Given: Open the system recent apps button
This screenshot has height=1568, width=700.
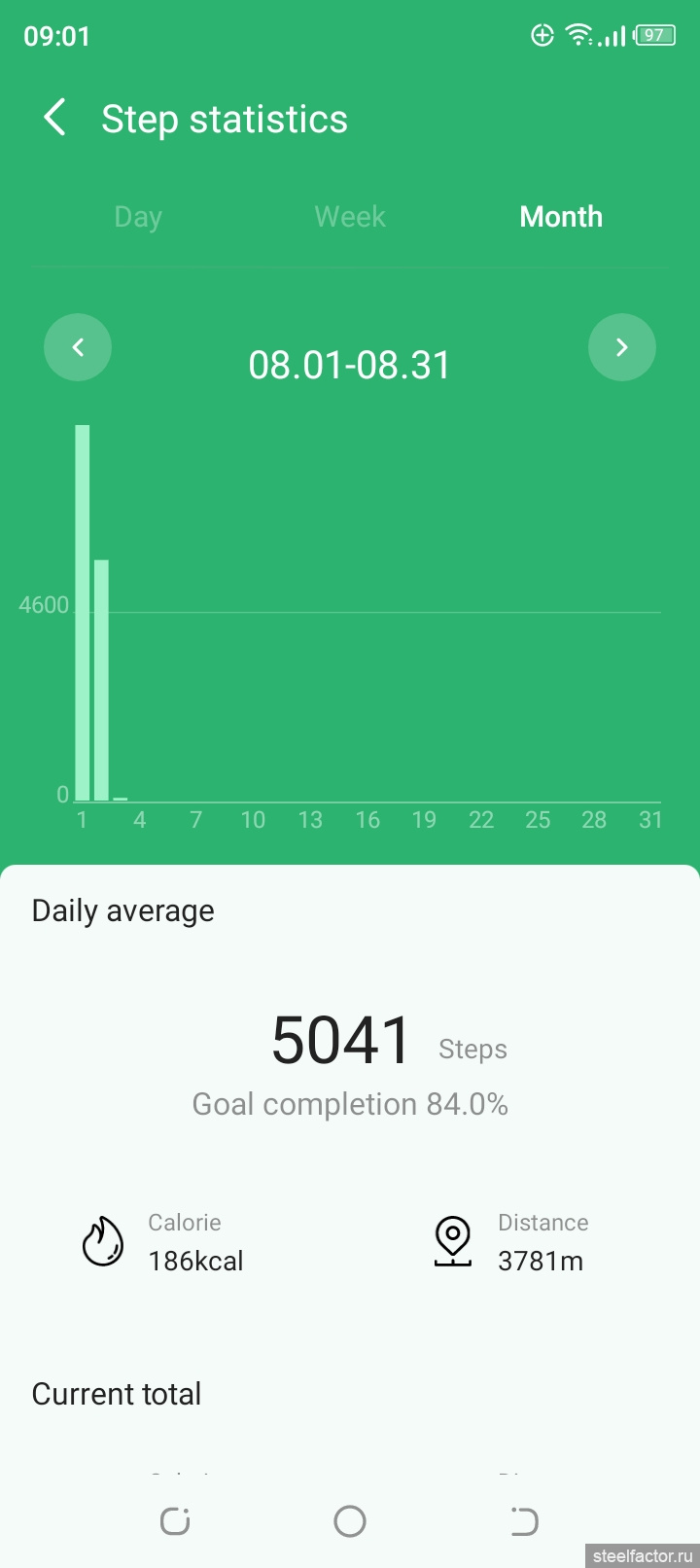Looking at the screenshot, I should coord(175,1521).
